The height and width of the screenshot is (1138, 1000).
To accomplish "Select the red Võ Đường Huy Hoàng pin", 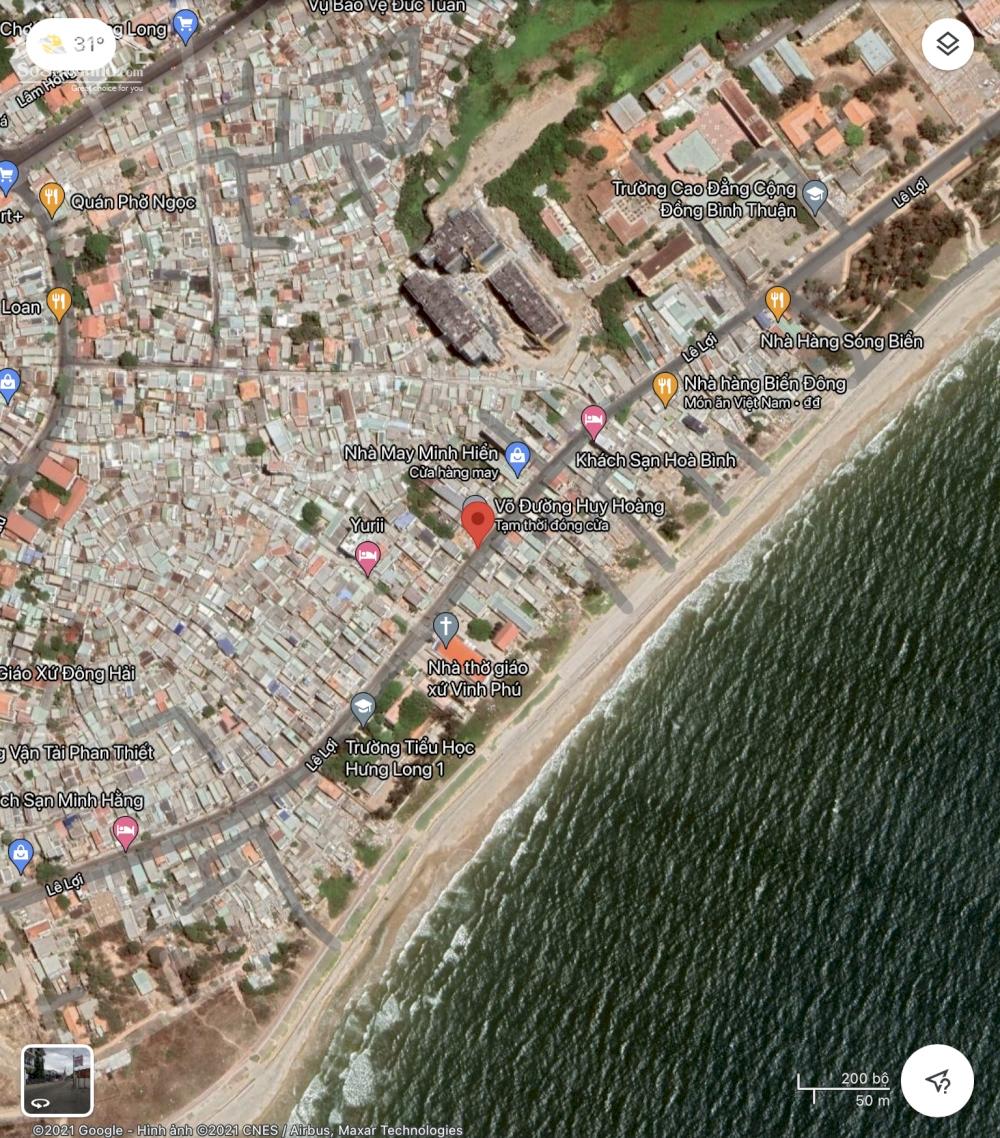I will pos(477,523).
